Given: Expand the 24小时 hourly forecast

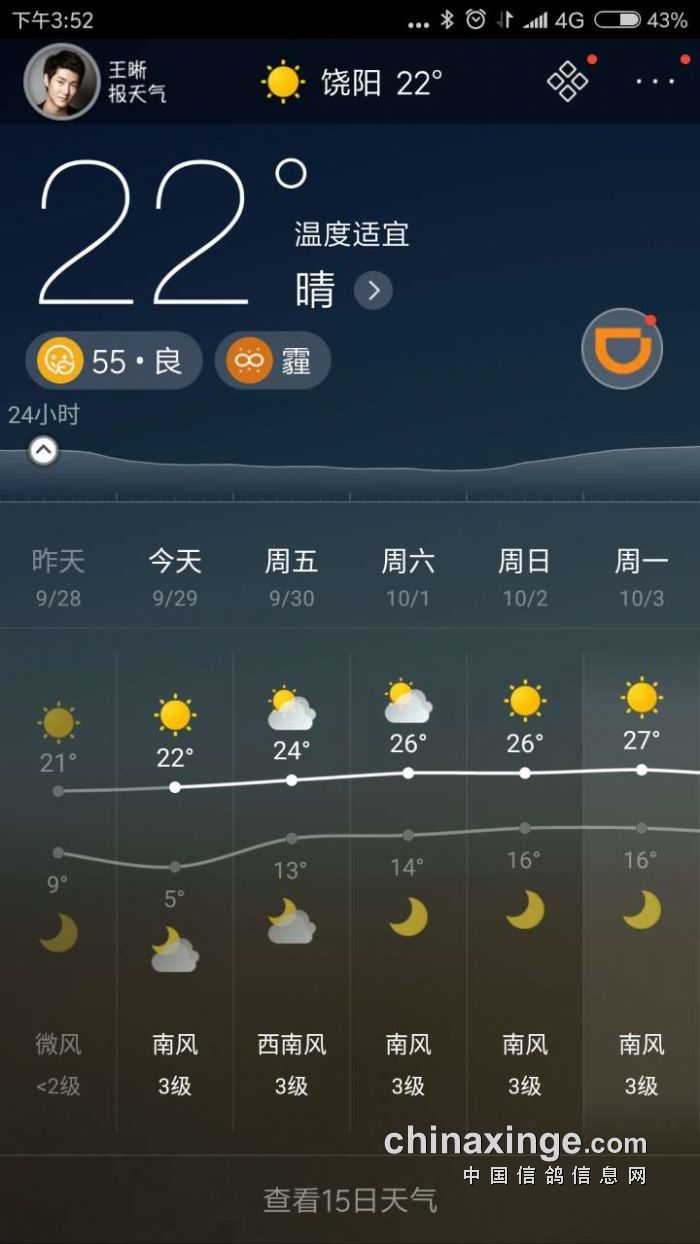Looking at the screenshot, I should click(43, 451).
